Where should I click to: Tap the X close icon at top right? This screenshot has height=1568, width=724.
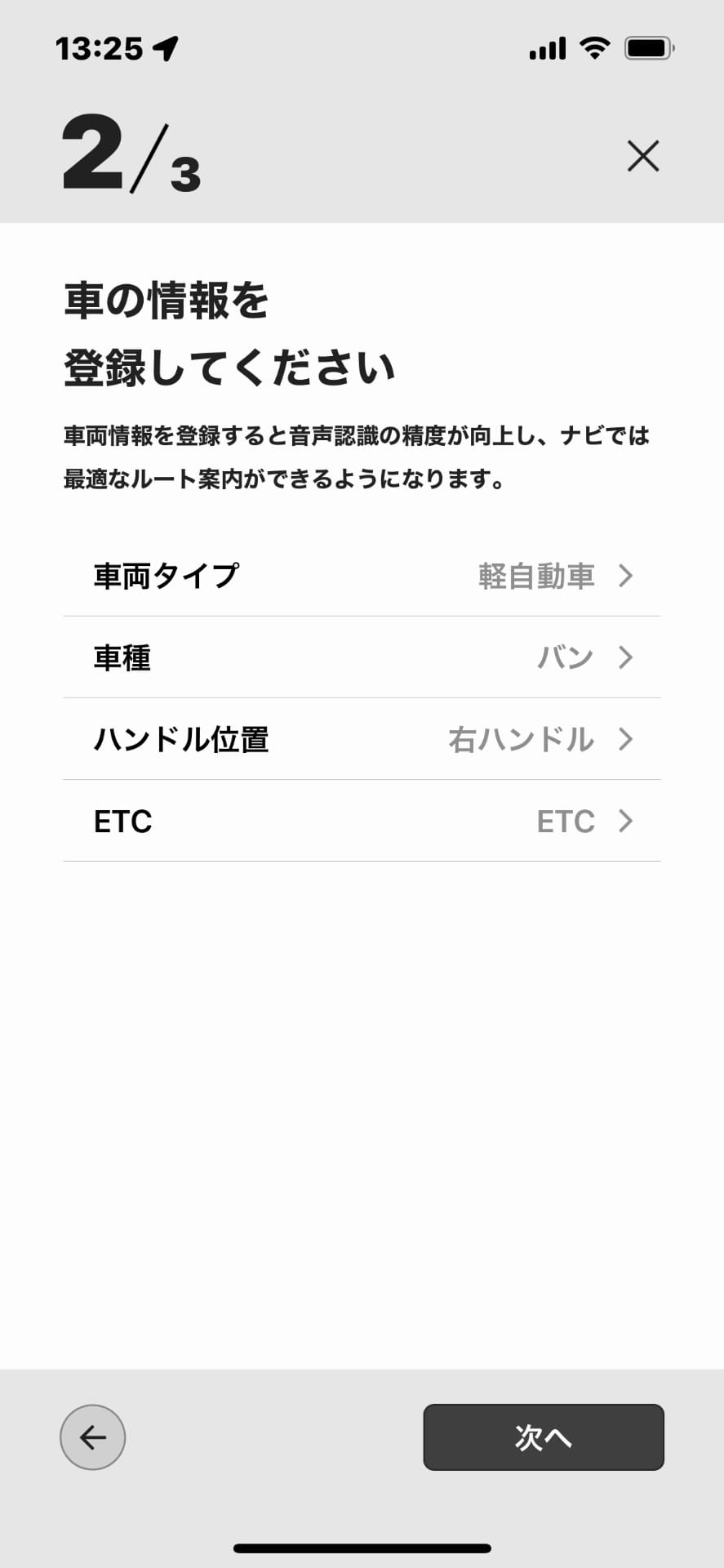coord(643,156)
